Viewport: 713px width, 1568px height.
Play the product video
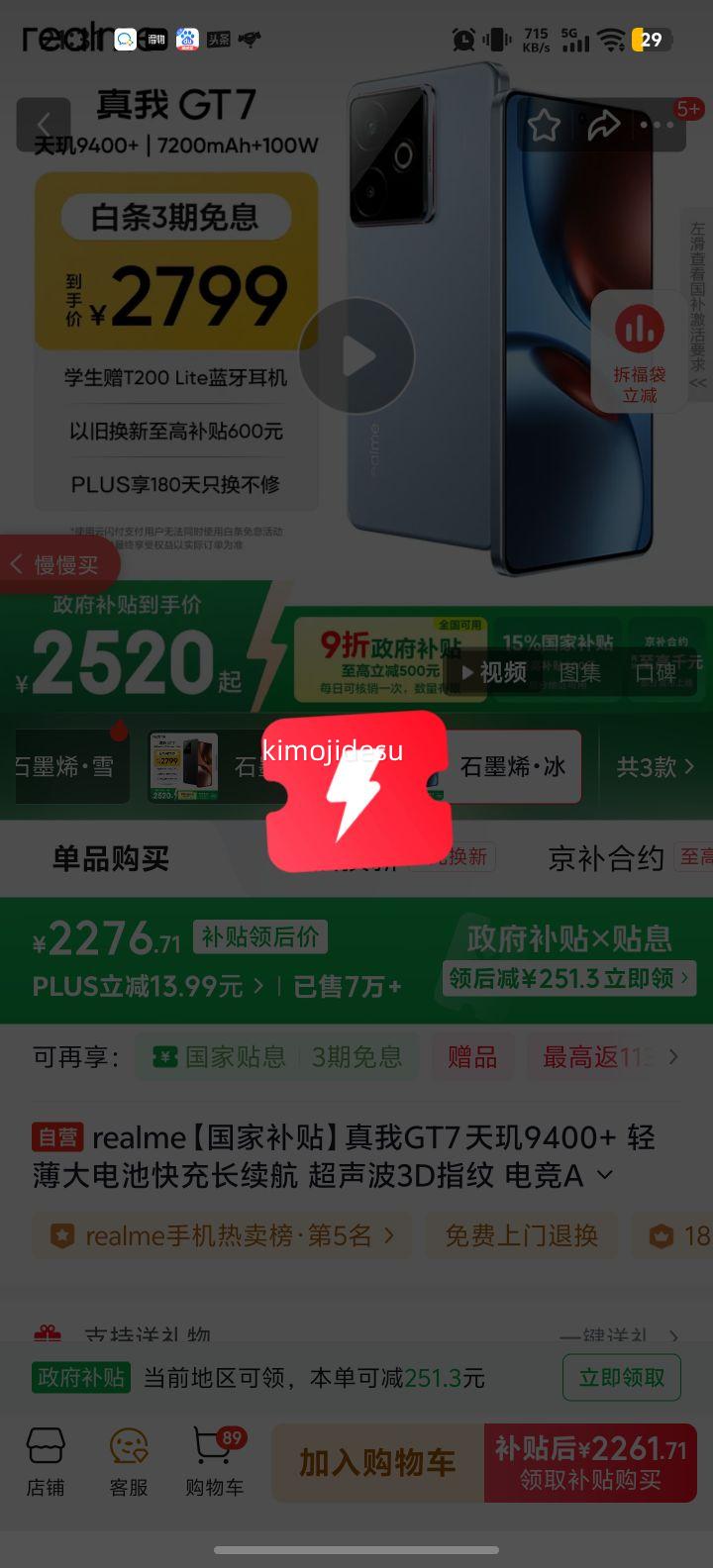click(x=356, y=356)
